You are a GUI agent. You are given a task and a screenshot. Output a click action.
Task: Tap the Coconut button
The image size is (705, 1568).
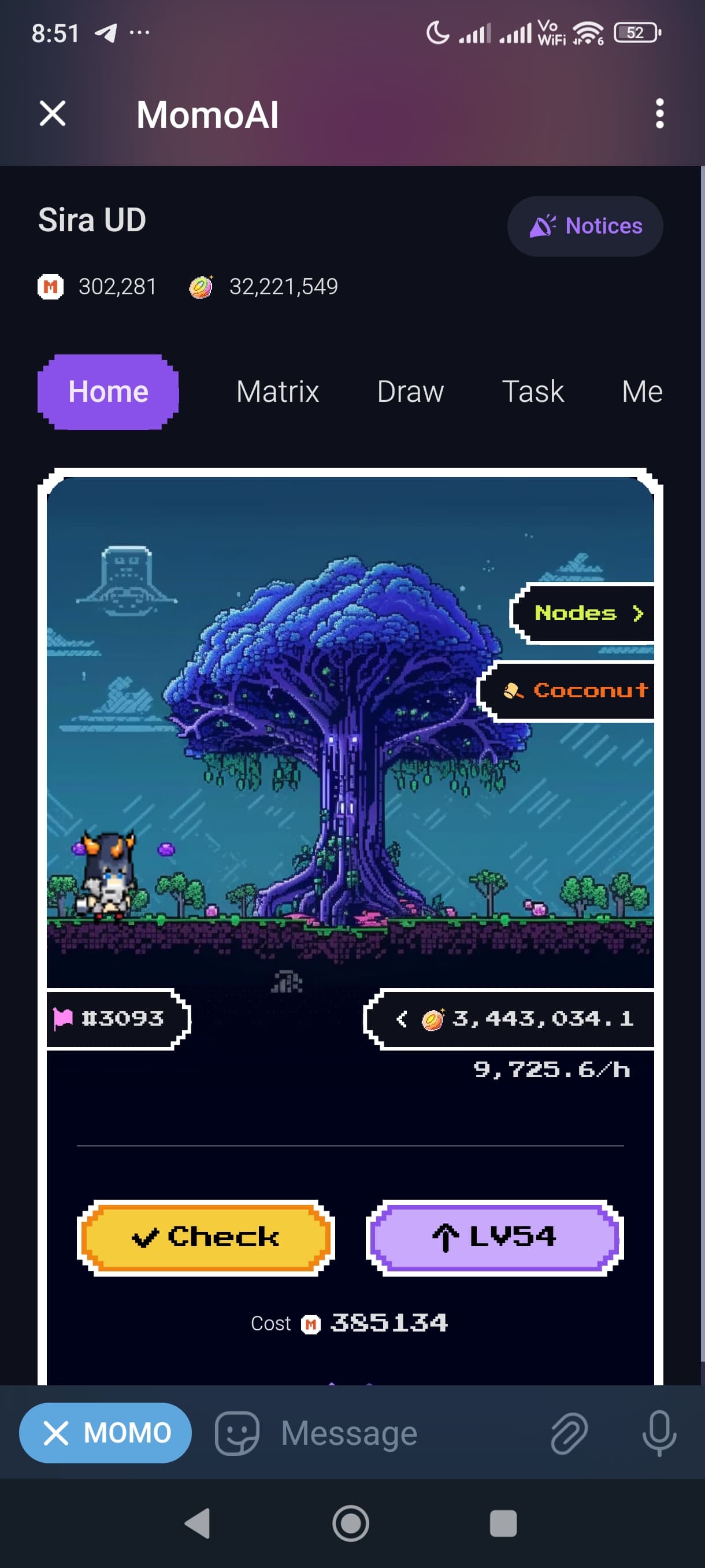566,691
